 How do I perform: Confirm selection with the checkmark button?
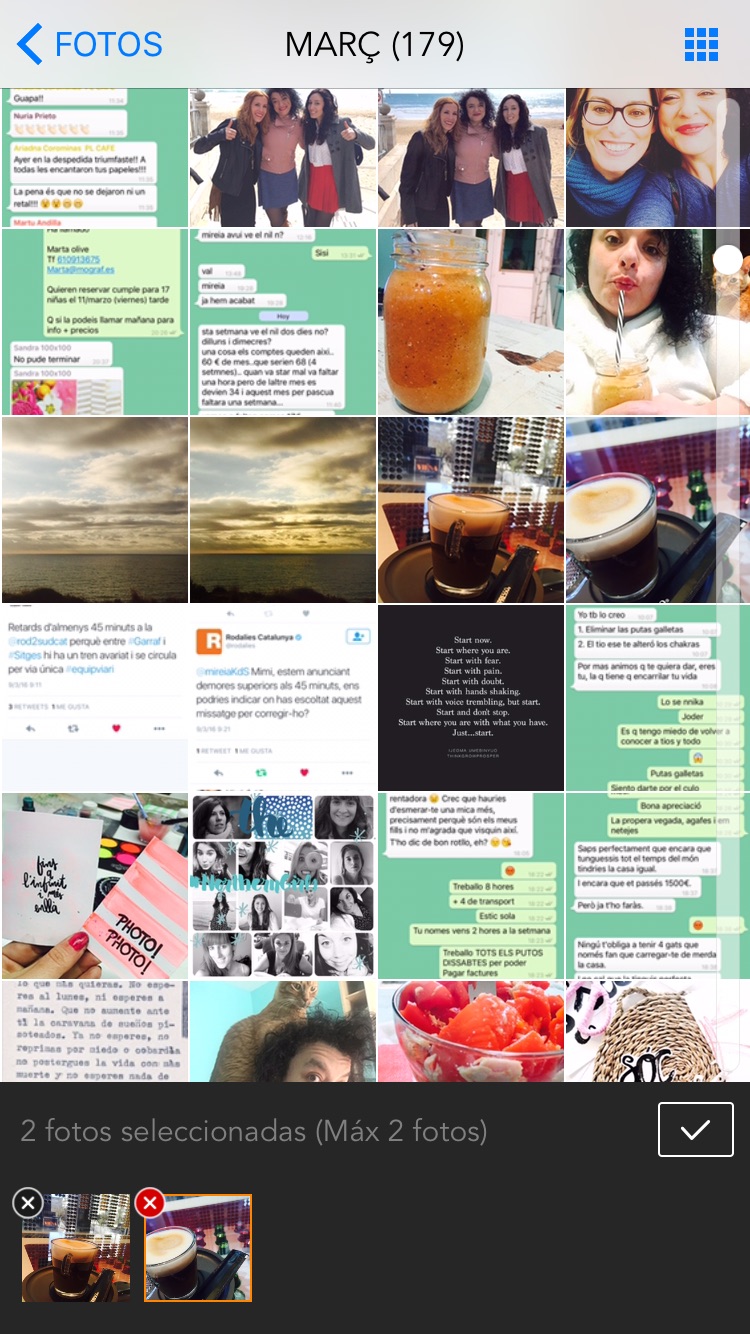coord(695,1129)
